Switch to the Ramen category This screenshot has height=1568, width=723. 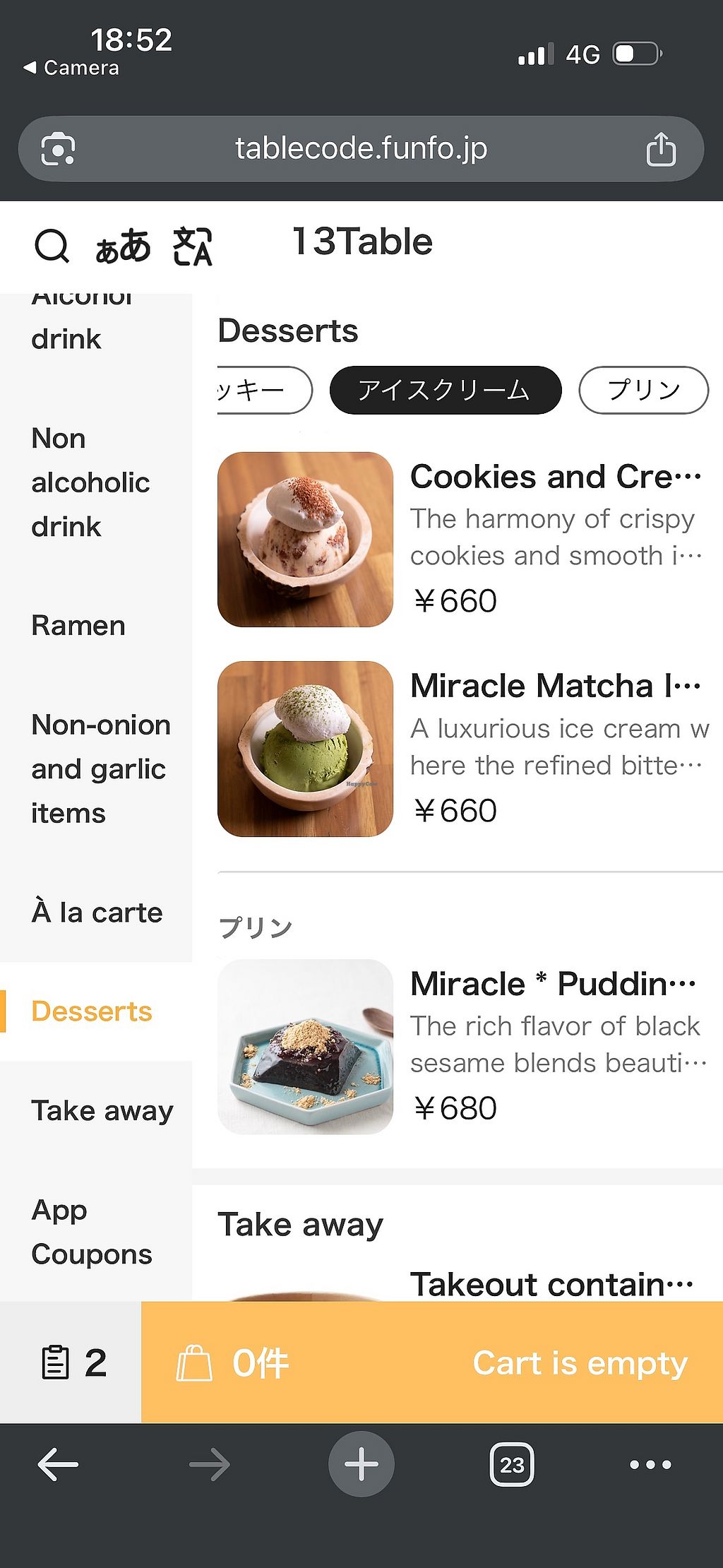(78, 626)
